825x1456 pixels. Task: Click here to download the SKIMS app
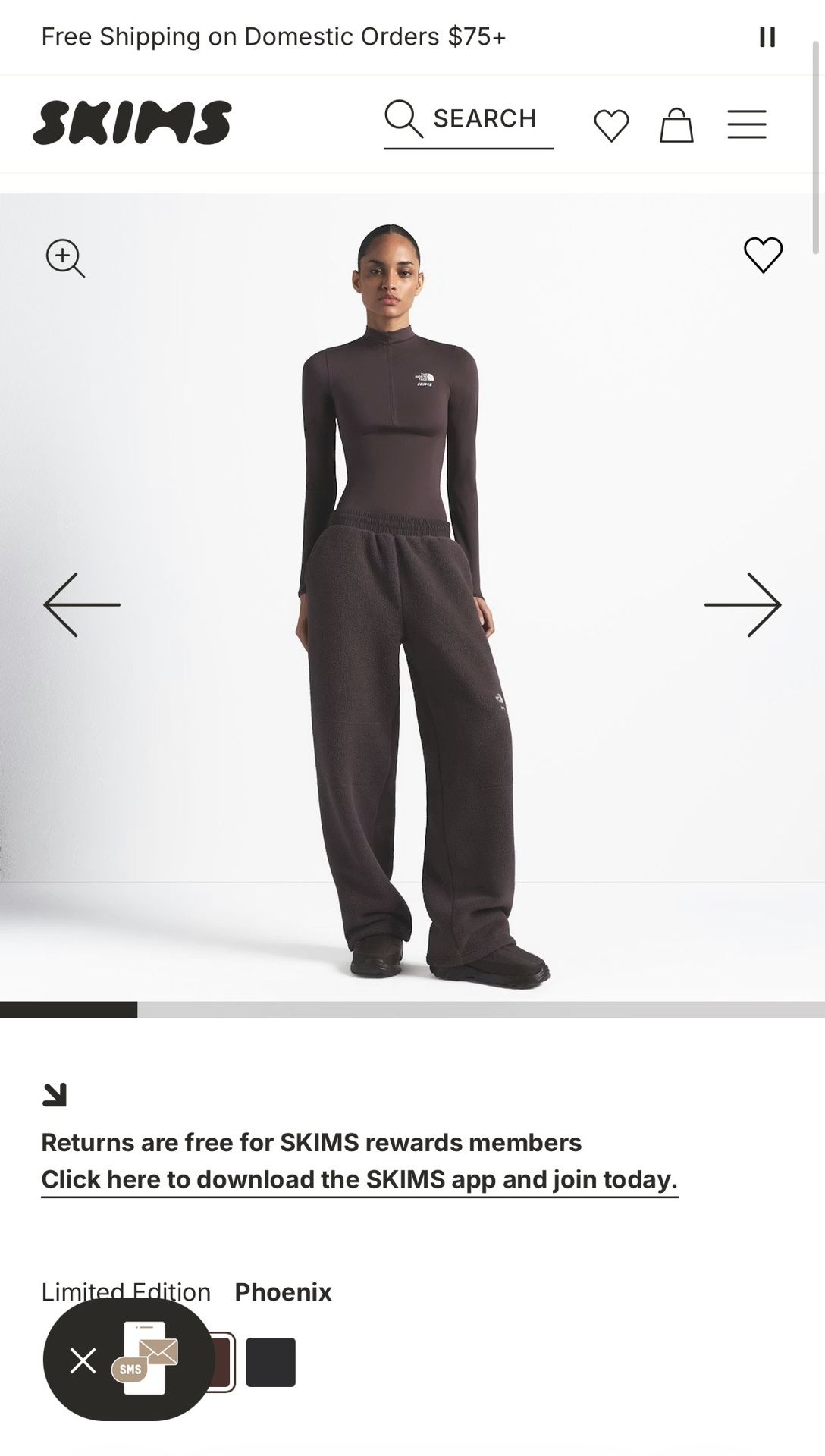[359, 1179]
